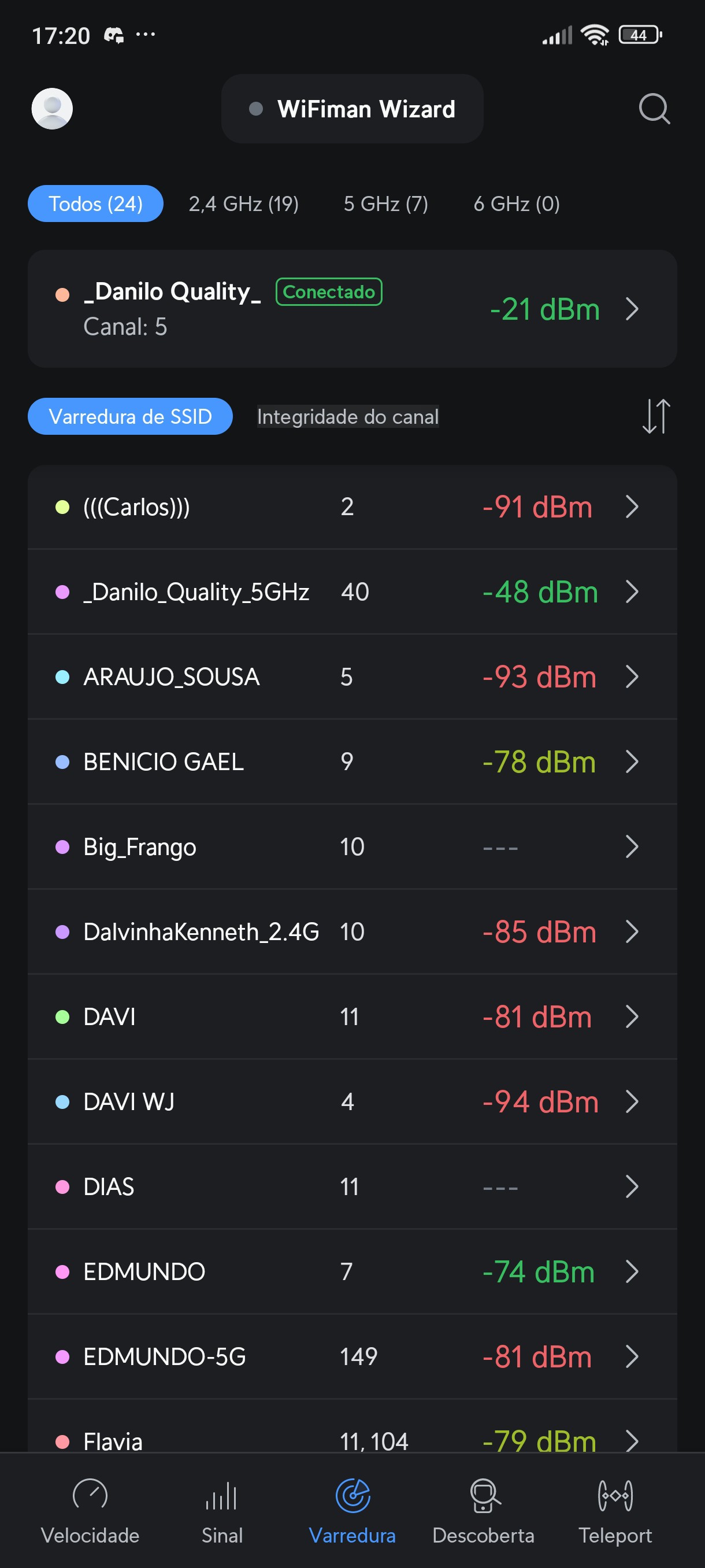Open connected network _Danilo Quality_ details
The height and width of the screenshot is (1568, 705).
[x=352, y=309]
